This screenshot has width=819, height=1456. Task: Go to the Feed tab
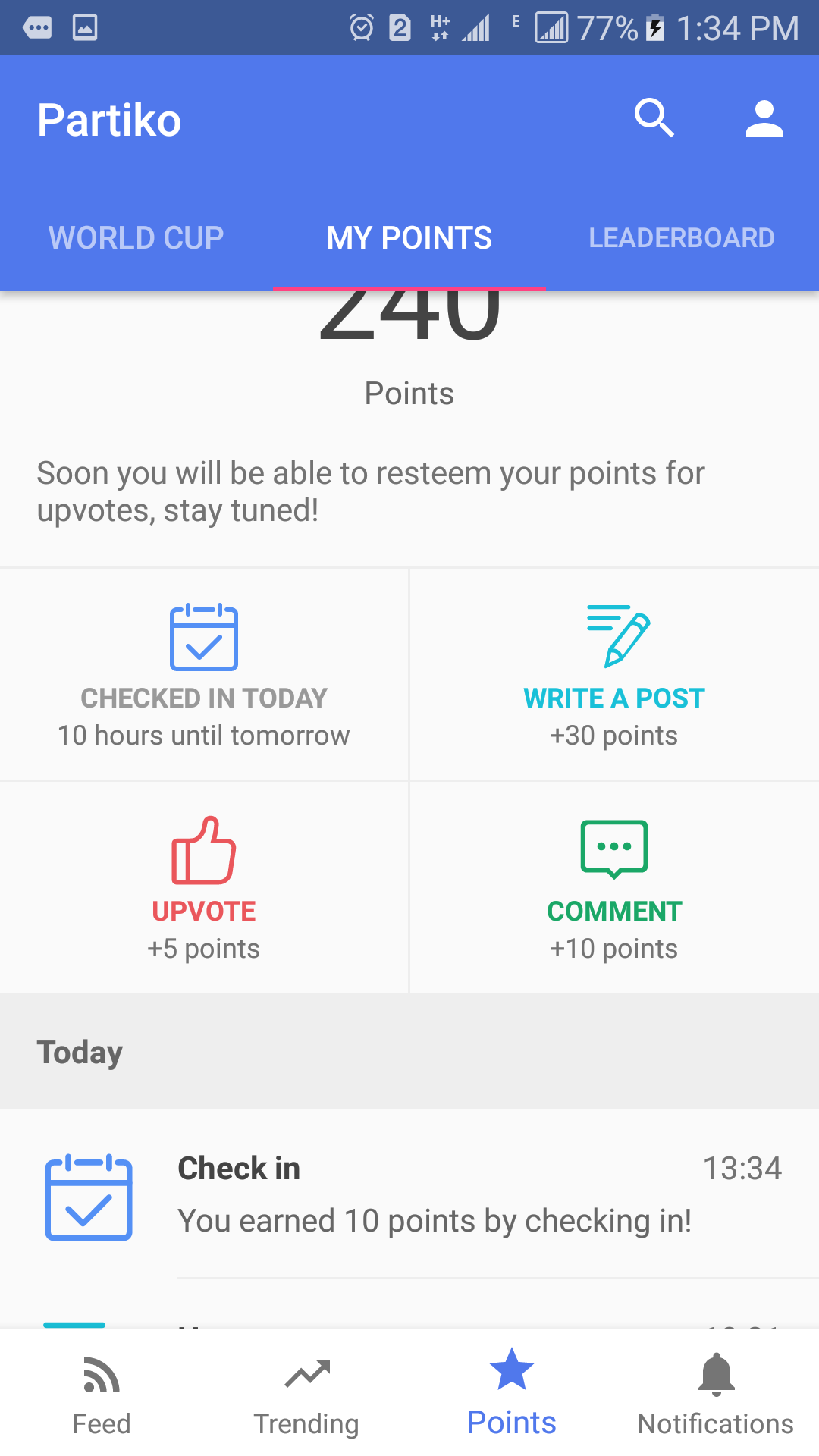click(x=102, y=1394)
